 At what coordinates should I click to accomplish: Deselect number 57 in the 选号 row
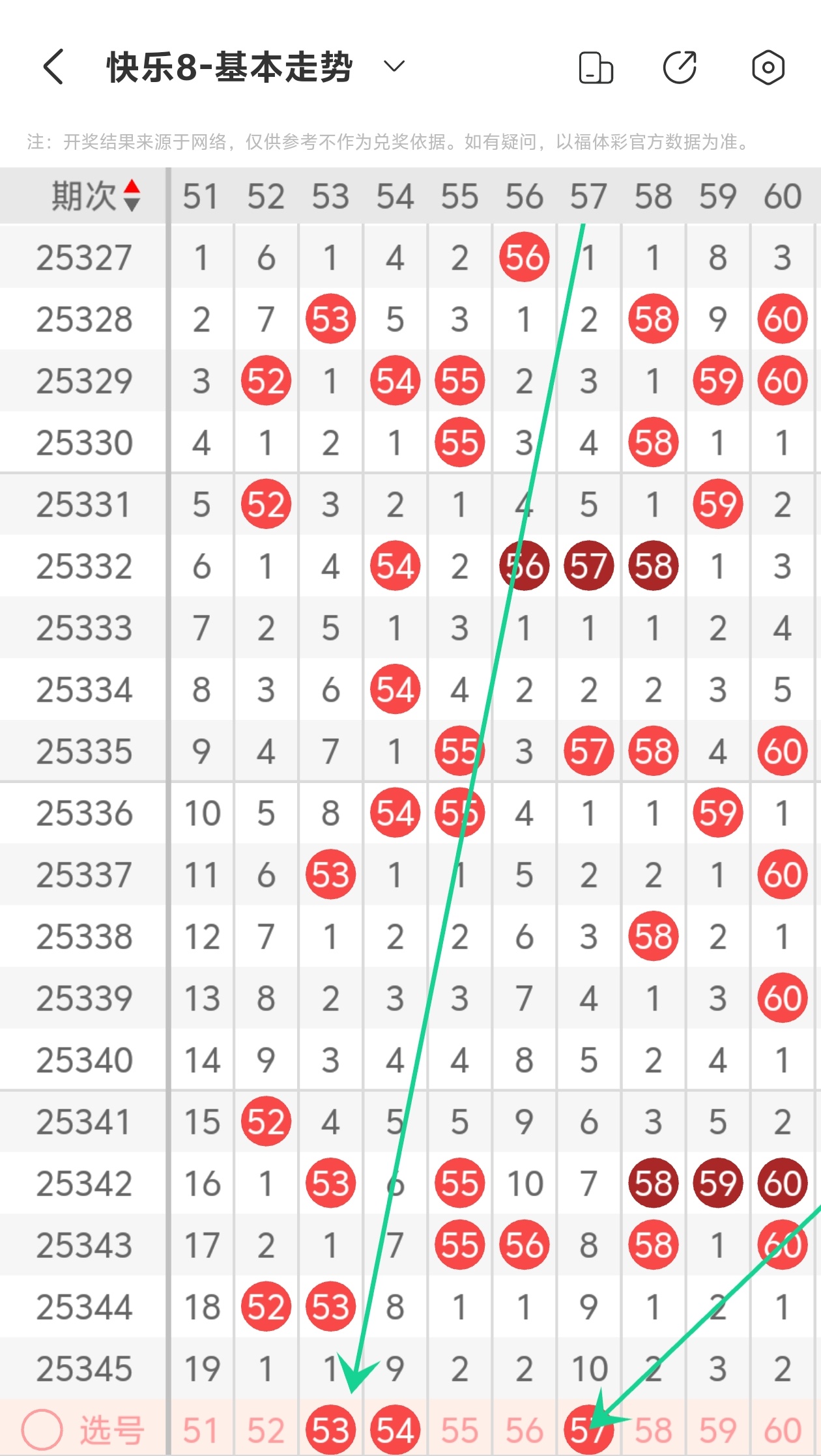pyautogui.click(x=588, y=1431)
